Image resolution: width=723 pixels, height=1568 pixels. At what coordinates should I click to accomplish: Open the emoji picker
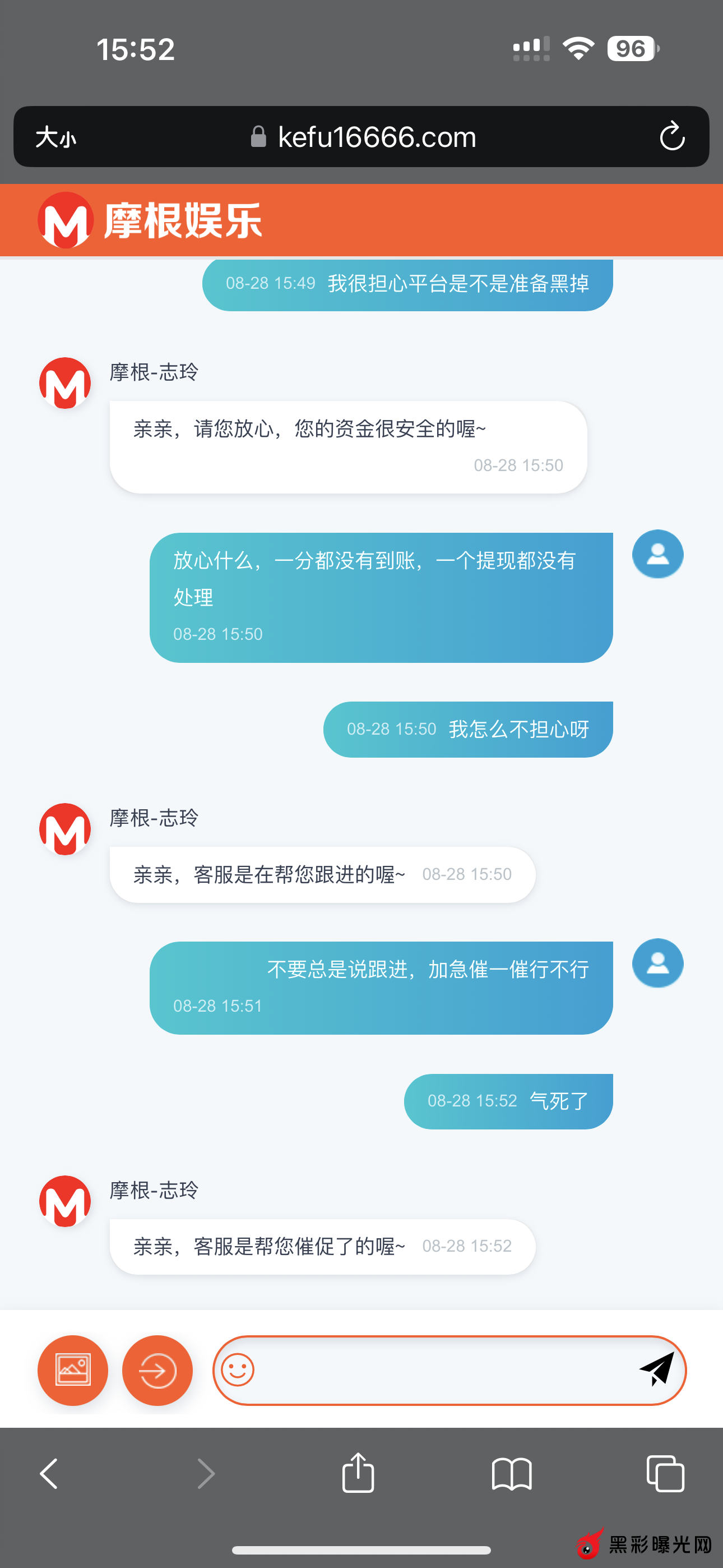pos(237,1370)
